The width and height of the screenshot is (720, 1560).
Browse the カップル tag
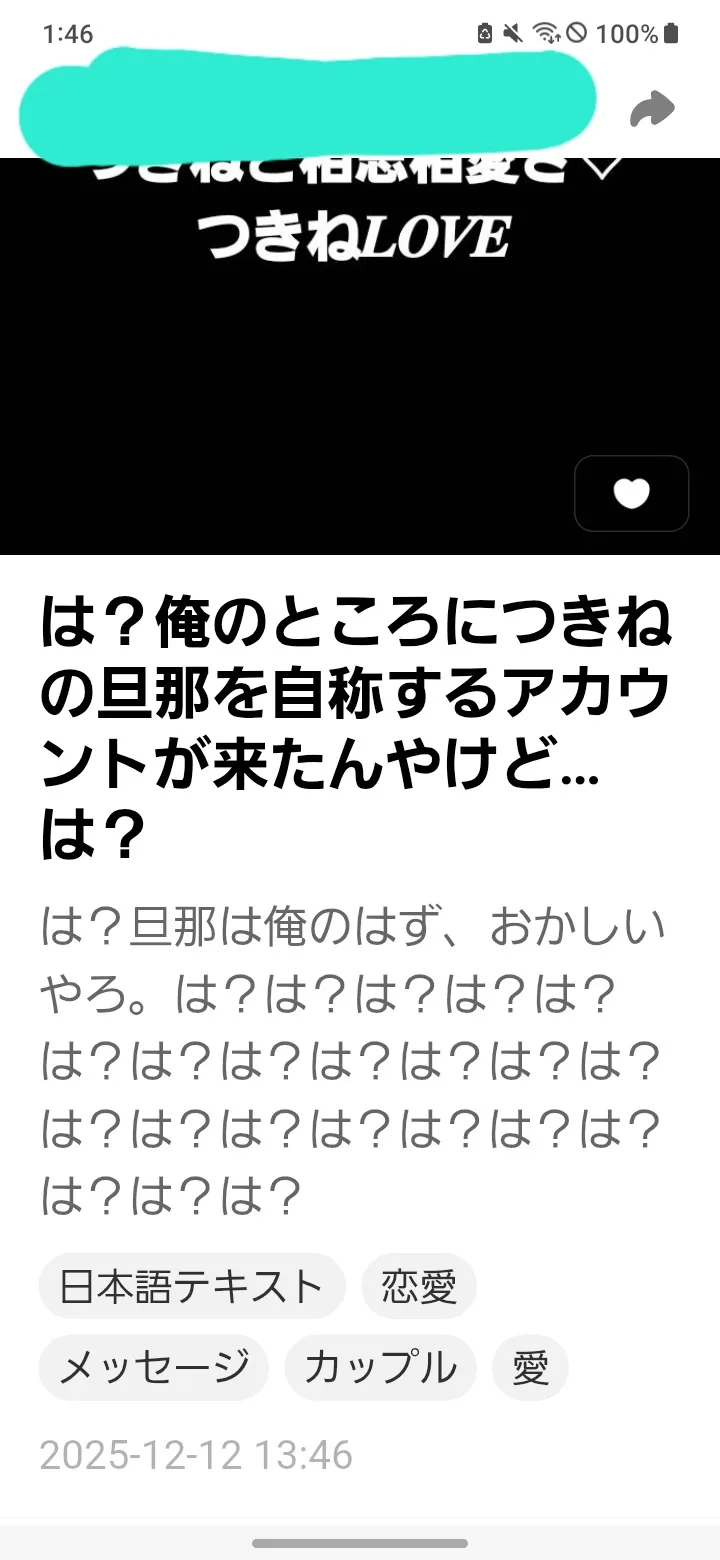point(380,1367)
